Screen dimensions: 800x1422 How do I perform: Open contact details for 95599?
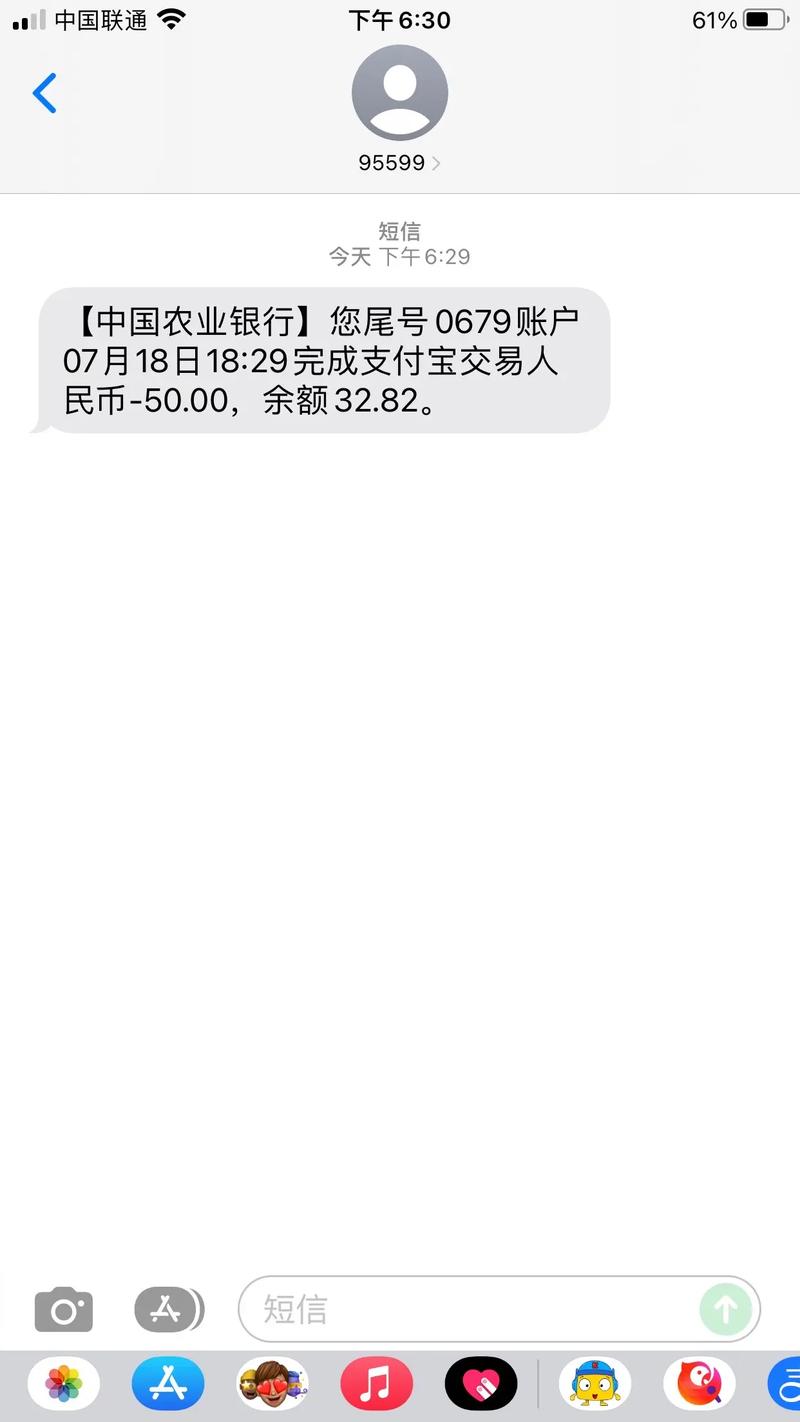(399, 163)
